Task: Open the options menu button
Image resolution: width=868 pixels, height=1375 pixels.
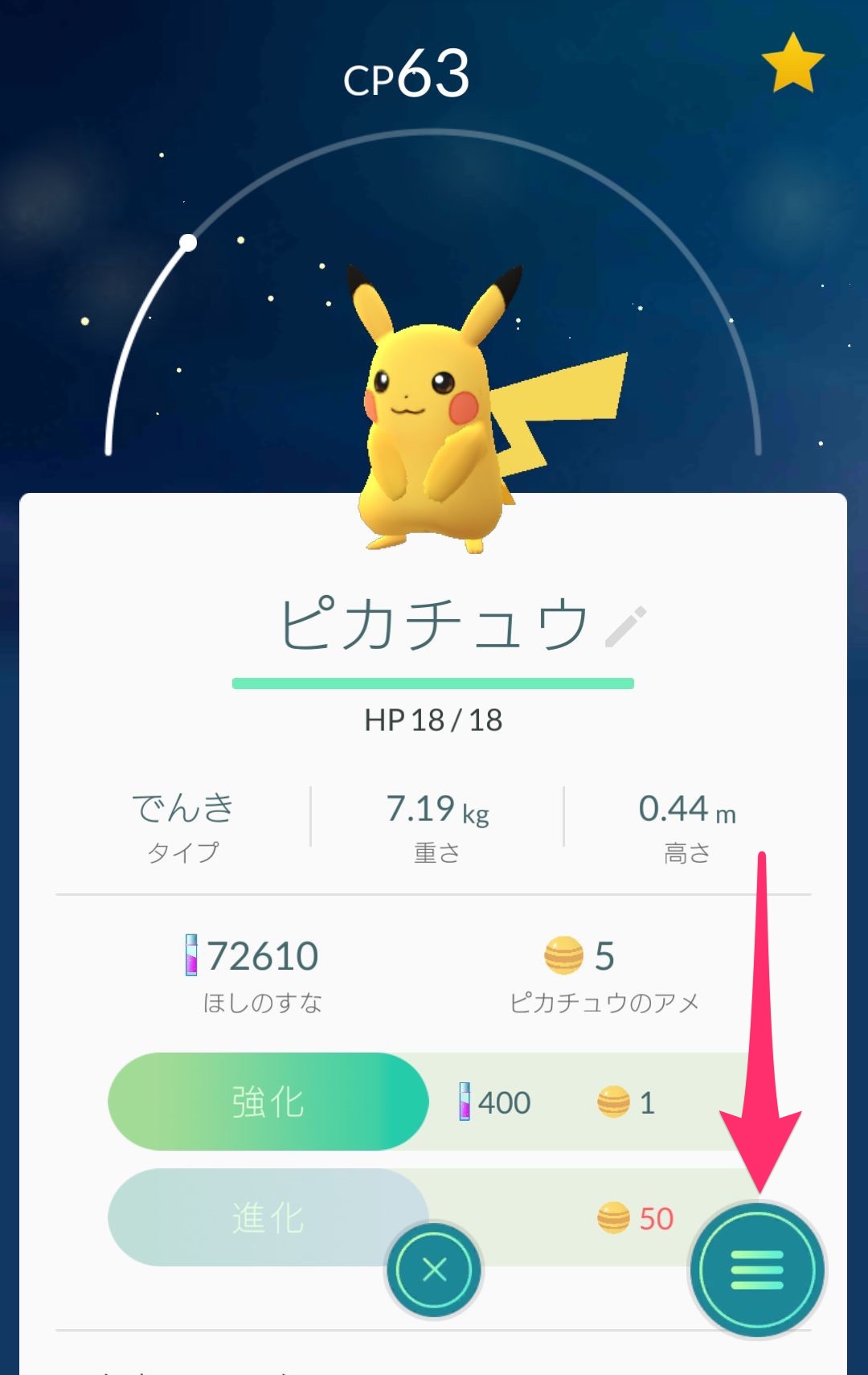Action: [x=757, y=1270]
